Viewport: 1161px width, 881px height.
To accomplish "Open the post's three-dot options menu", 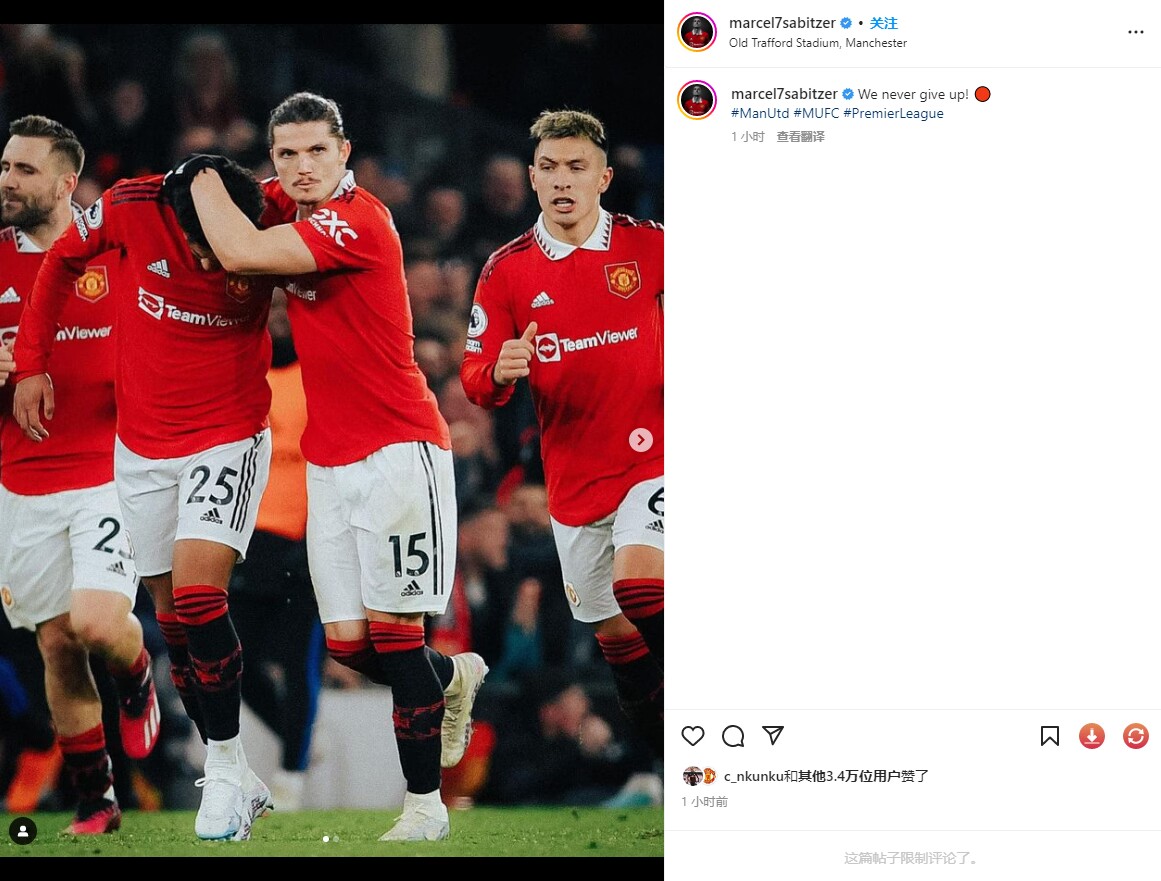I will tap(1135, 32).
